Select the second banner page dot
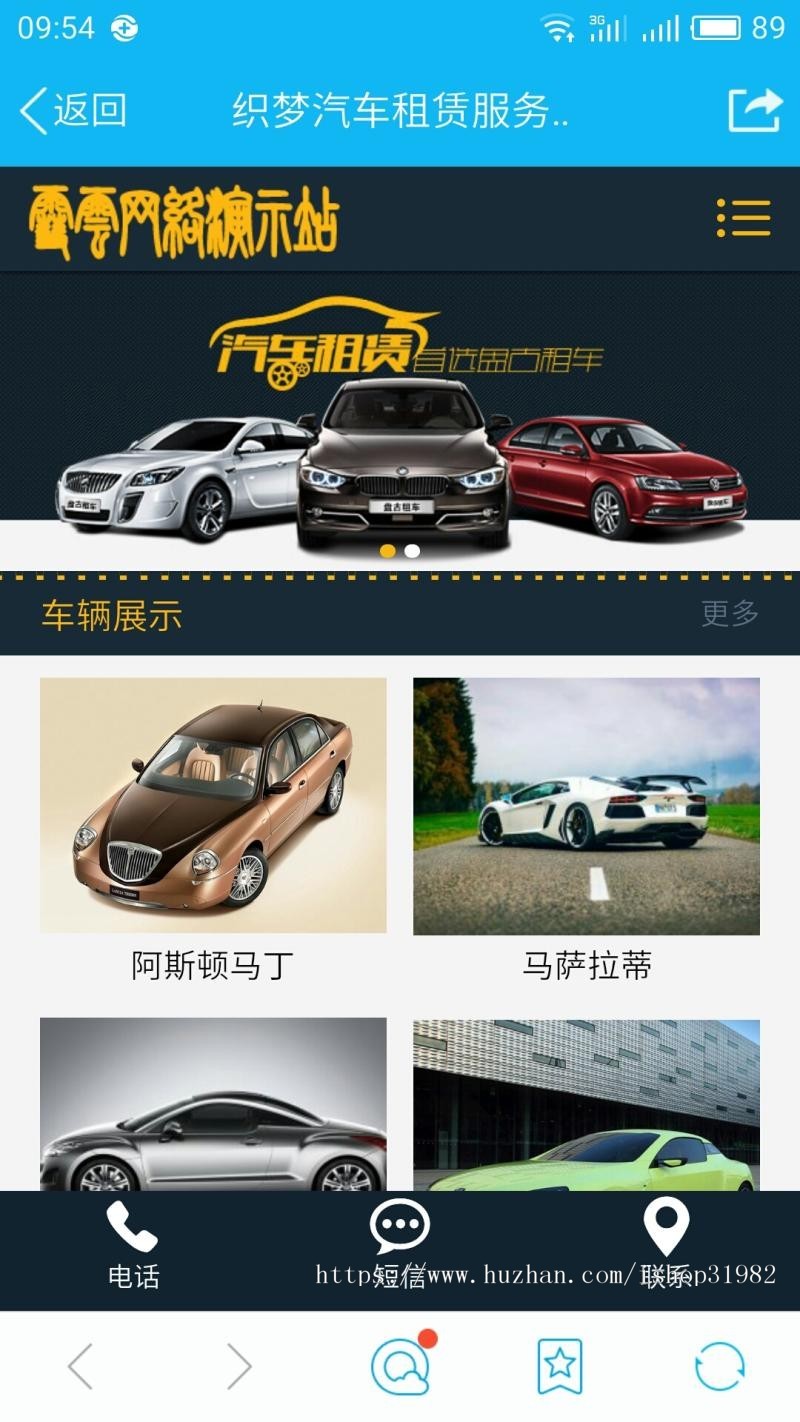The height and width of the screenshot is (1422, 800). click(412, 551)
